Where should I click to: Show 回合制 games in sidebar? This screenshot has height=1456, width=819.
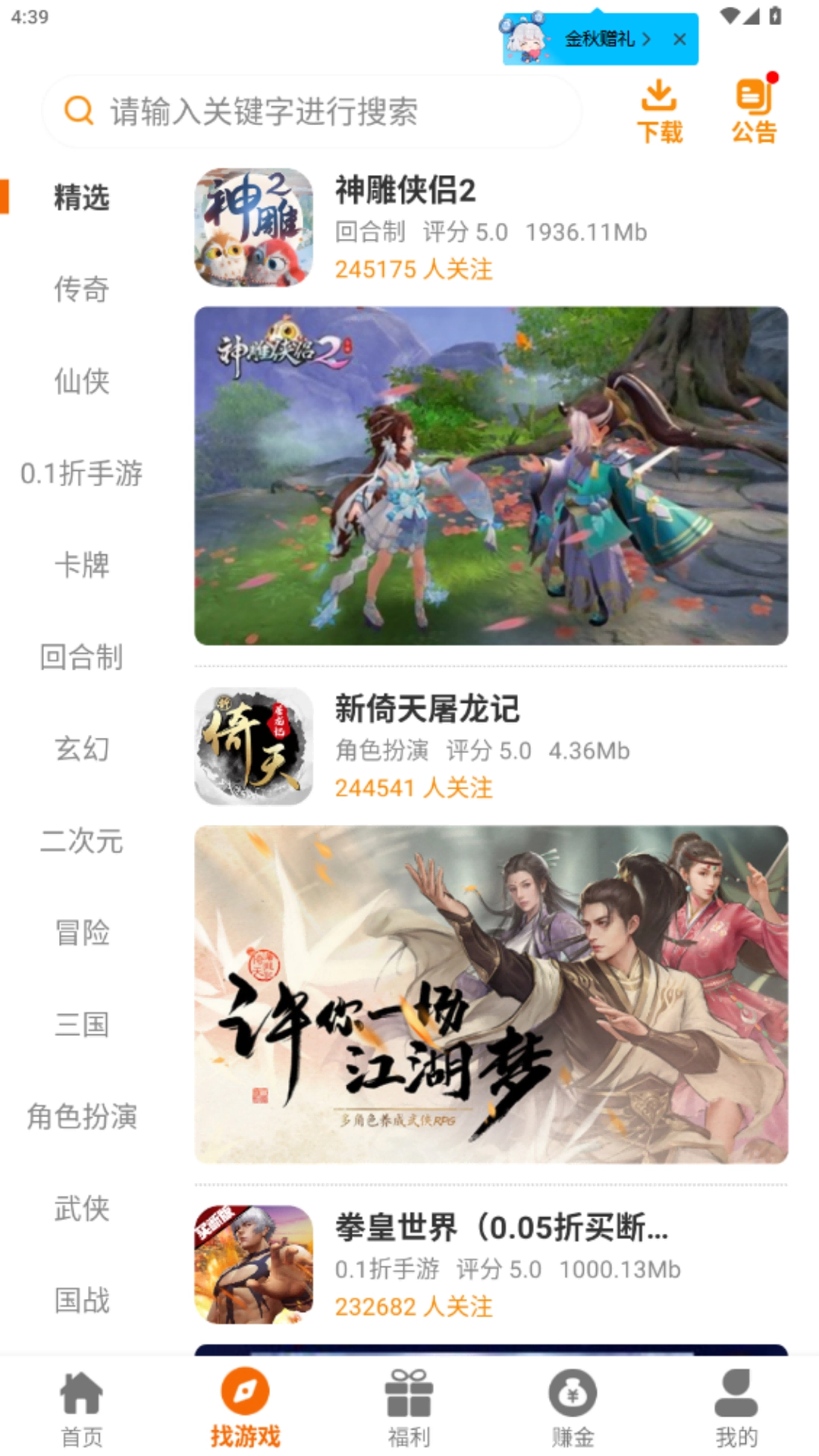(x=82, y=657)
